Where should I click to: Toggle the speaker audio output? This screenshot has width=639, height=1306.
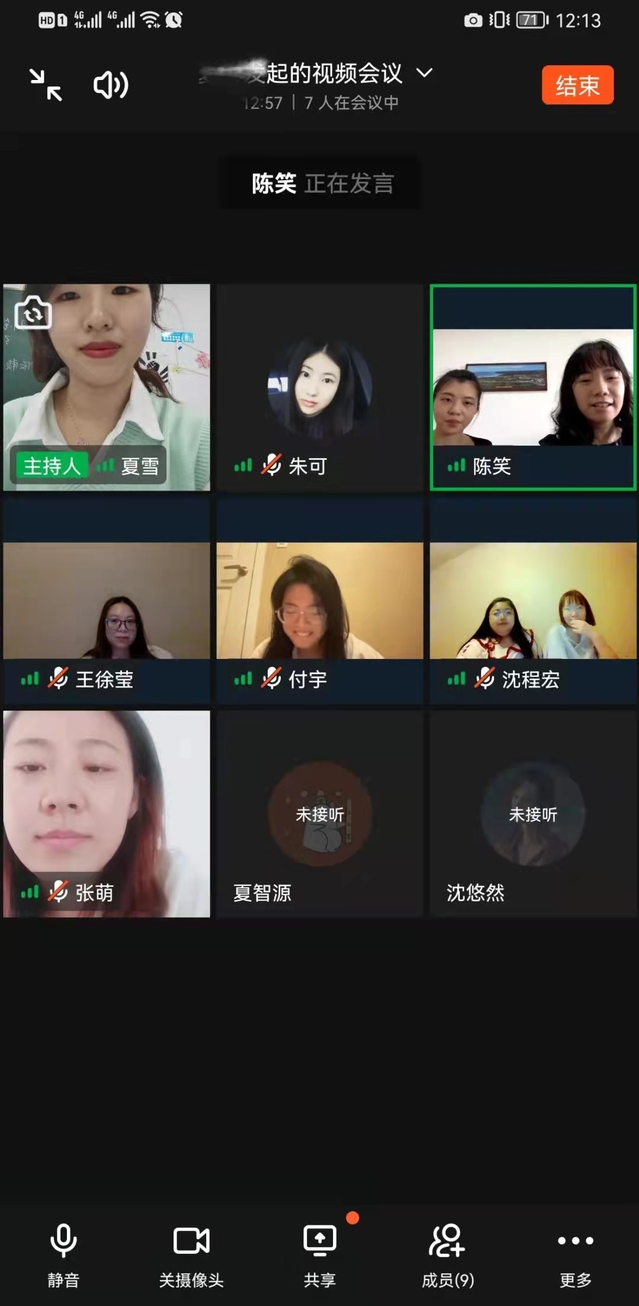point(110,85)
